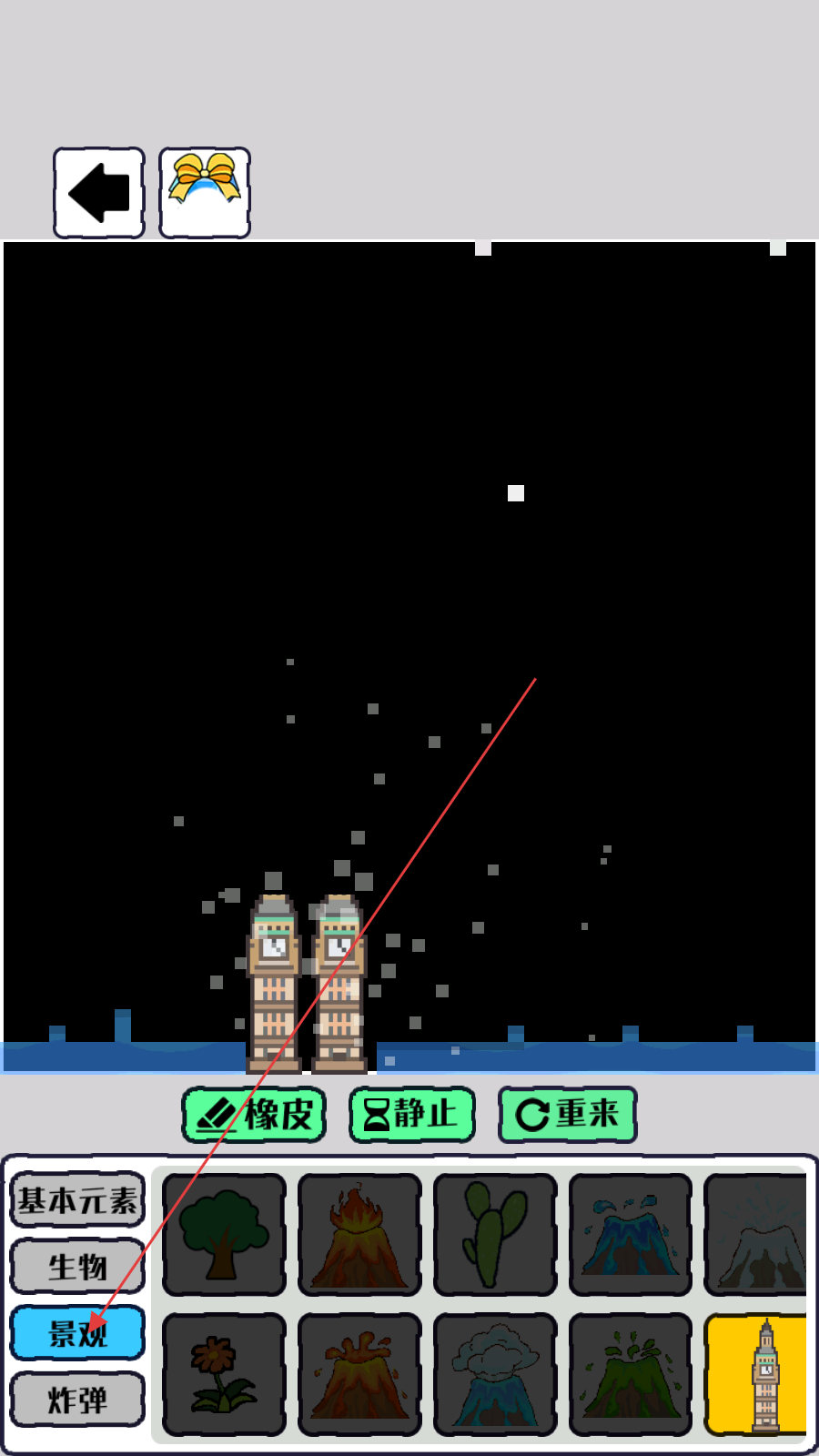819x1456 pixels.
Task: Select the clock tower item
Action: [755, 1374]
